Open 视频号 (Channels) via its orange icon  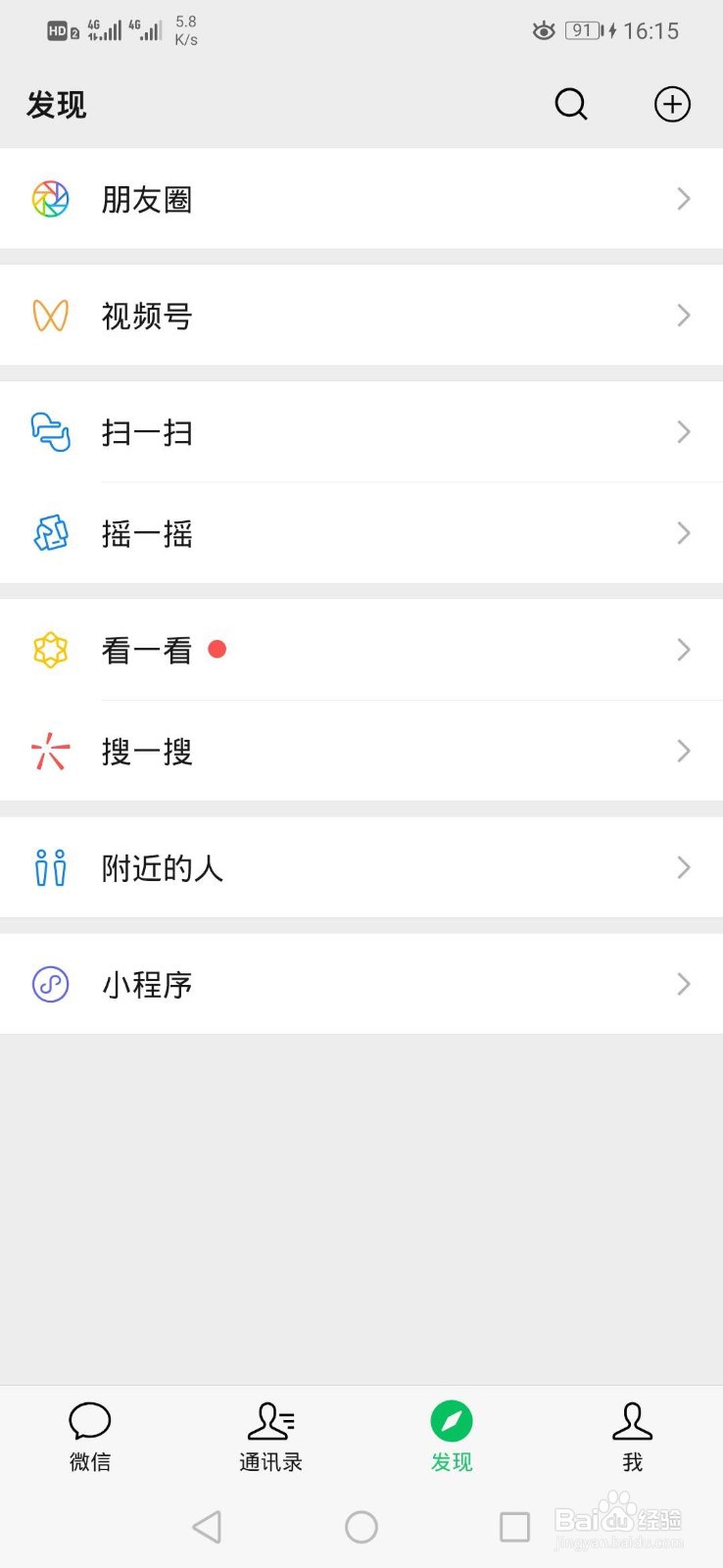click(x=50, y=316)
